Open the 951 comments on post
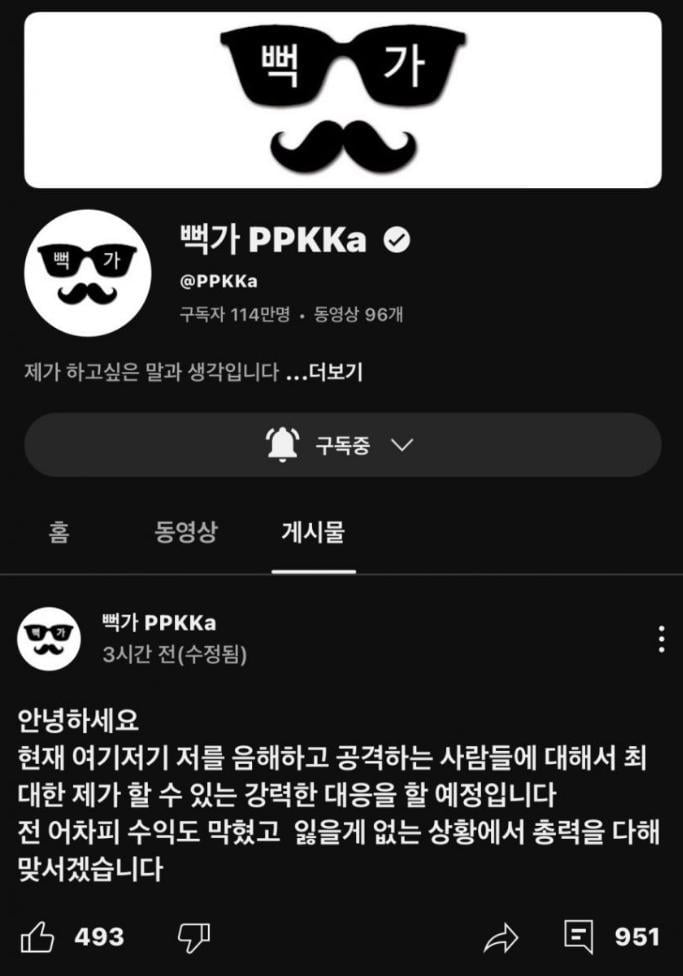Image resolution: width=683 pixels, height=976 pixels. [580, 937]
